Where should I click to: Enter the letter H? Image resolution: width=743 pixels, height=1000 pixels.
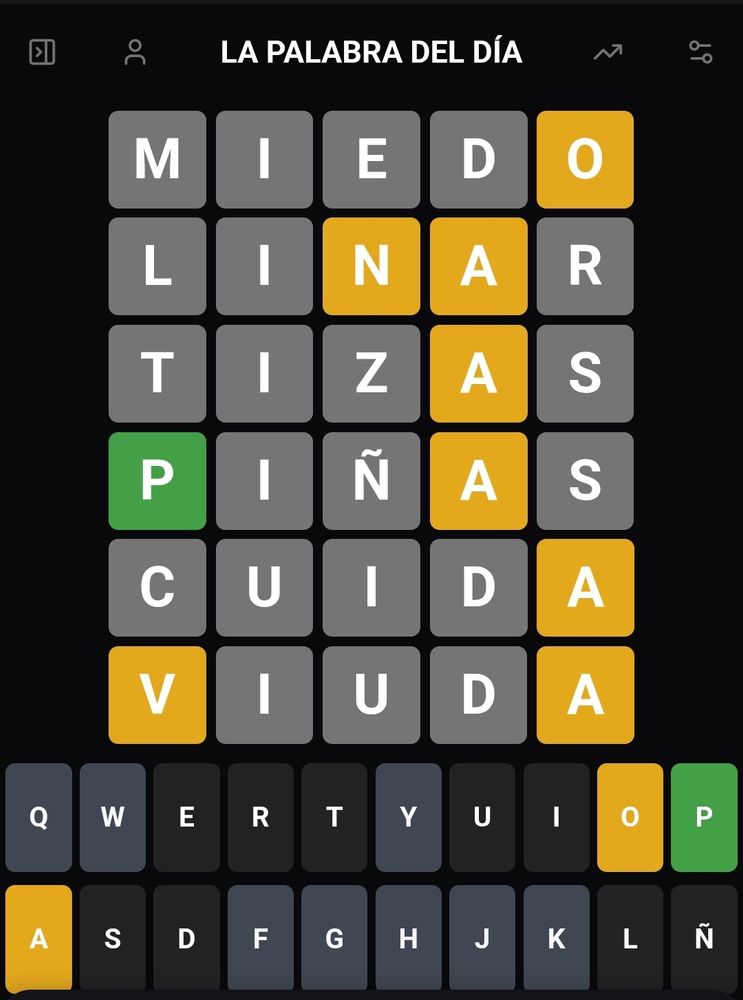[x=408, y=938]
